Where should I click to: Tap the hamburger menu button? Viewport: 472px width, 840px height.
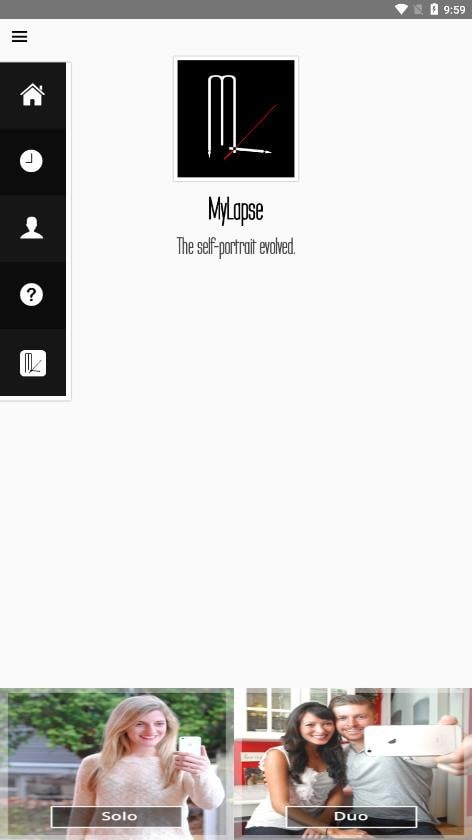click(19, 36)
